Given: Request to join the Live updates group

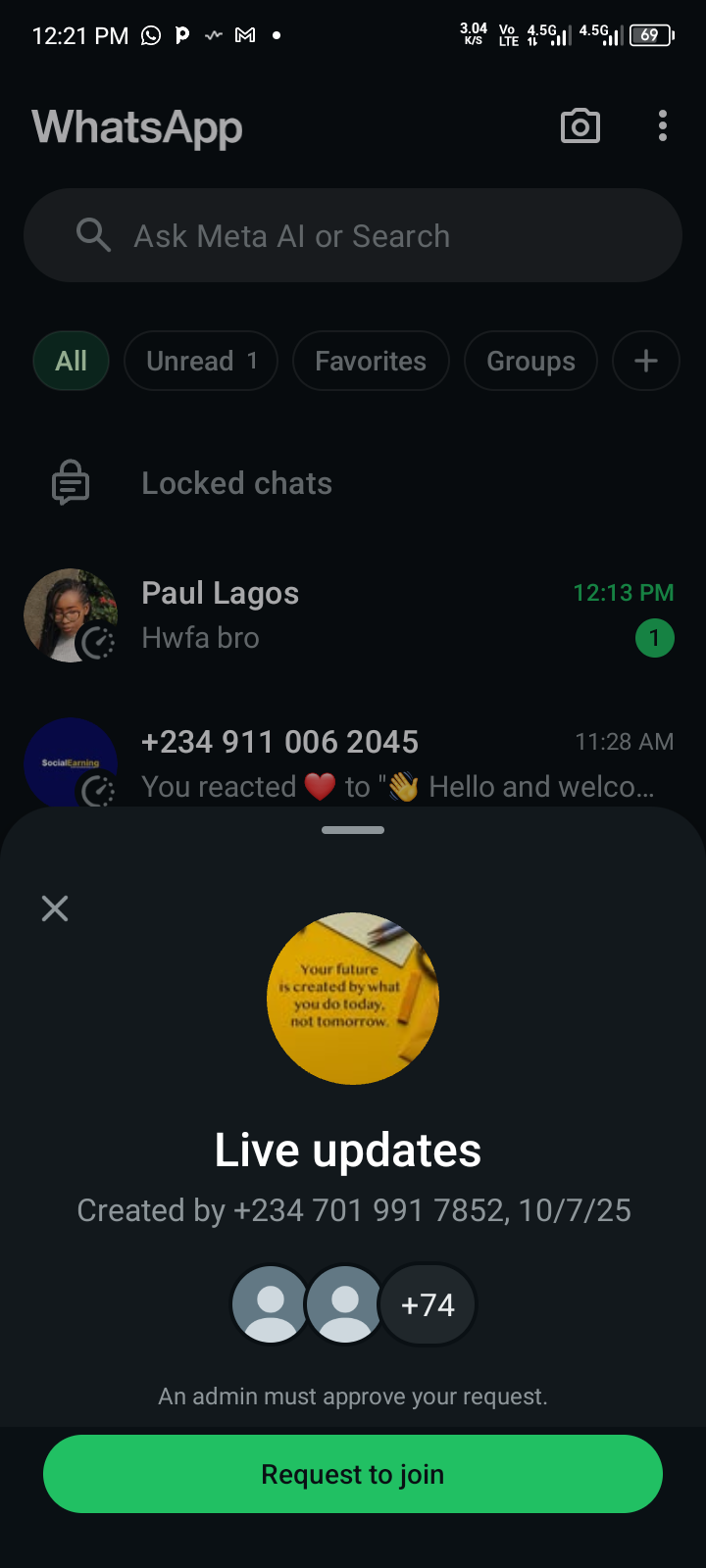Looking at the screenshot, I should click(x=353, y=1474).
